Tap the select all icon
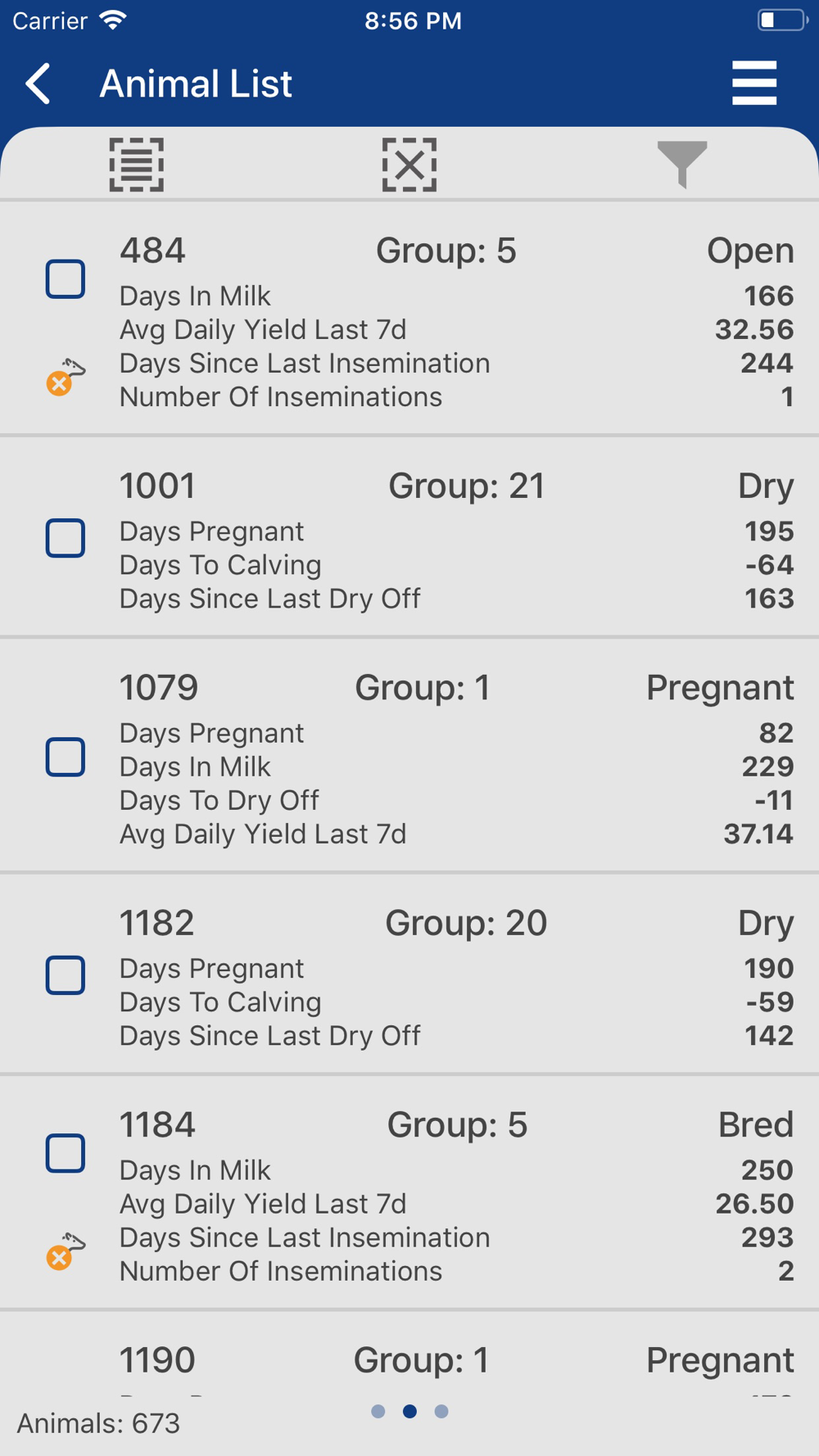 coord(137,165)
